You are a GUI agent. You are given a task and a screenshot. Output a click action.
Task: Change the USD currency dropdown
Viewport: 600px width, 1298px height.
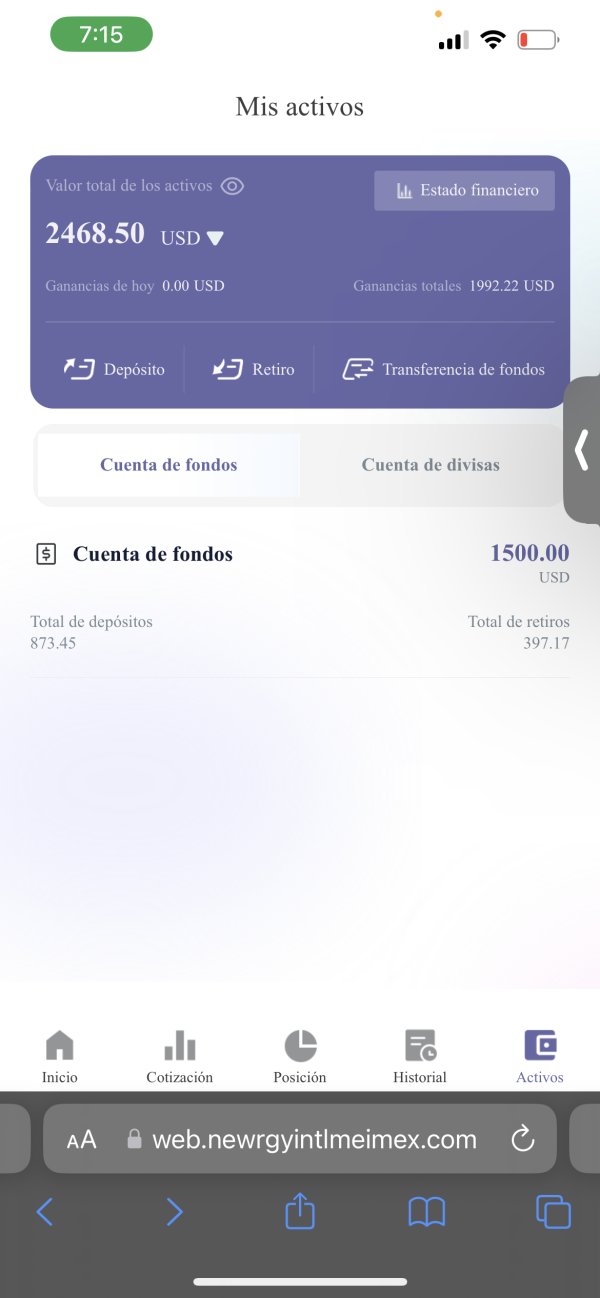(x=192, y=238)
